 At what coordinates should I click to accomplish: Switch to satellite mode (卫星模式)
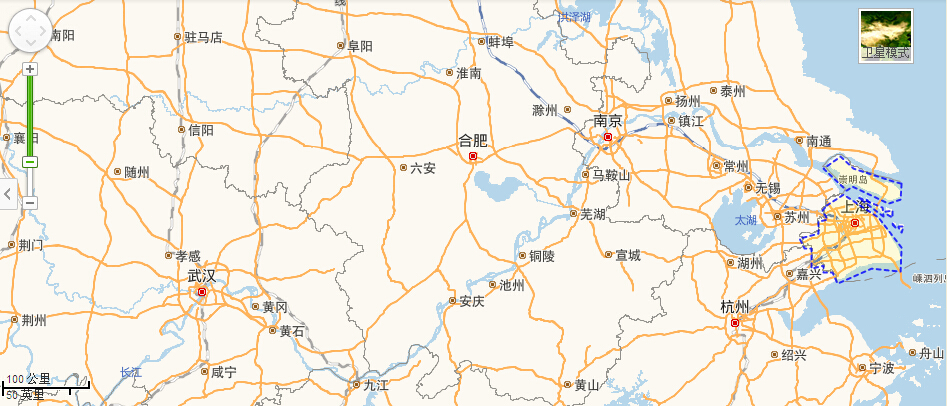887,36
